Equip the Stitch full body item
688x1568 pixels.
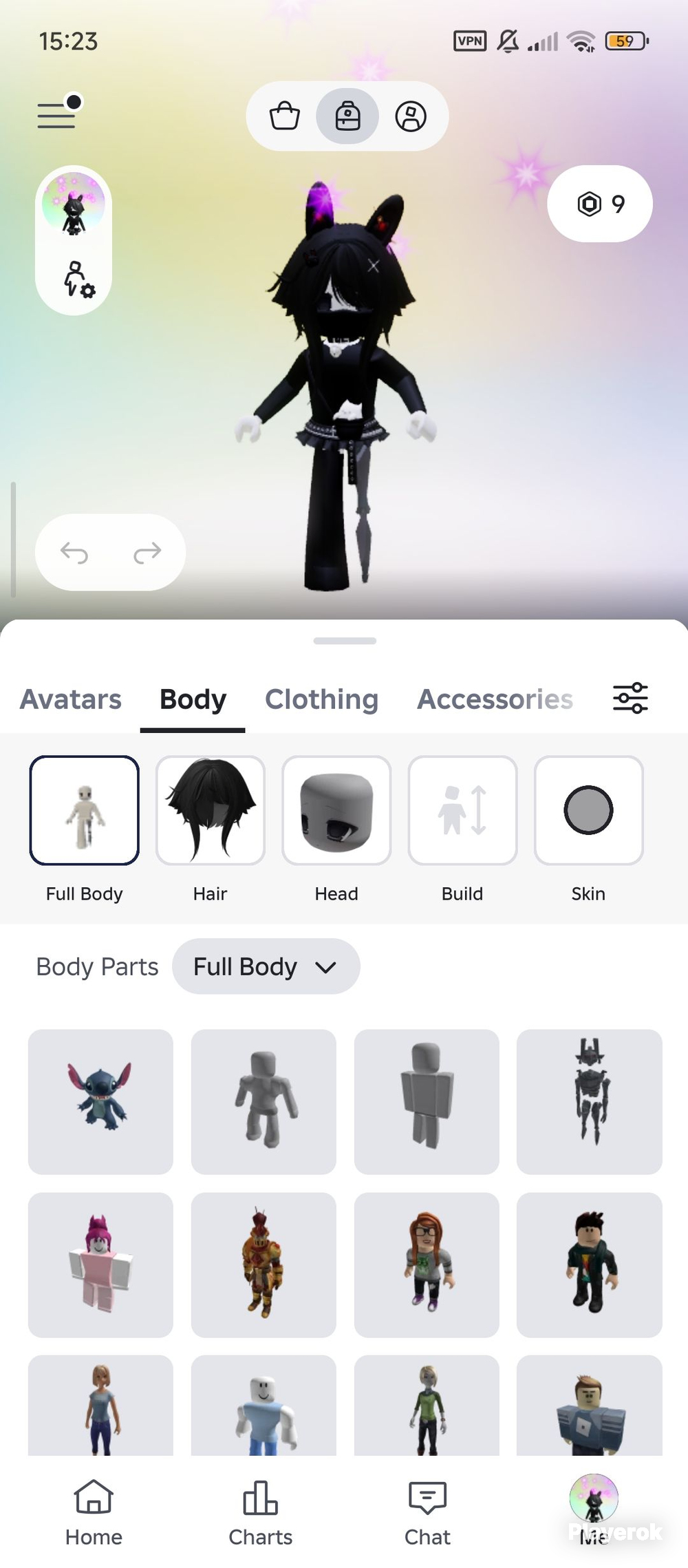point(100,1102)
